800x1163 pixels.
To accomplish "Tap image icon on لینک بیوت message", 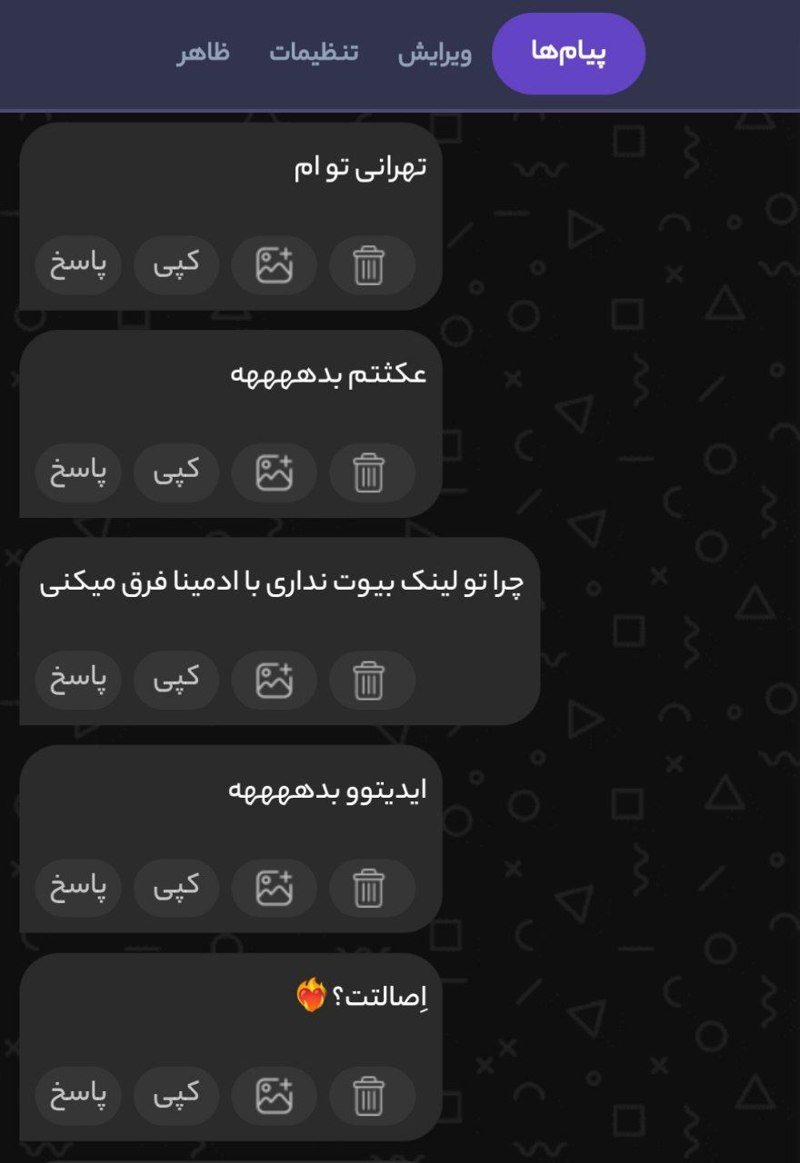I will pyautogui.click(x=274, y=681).
